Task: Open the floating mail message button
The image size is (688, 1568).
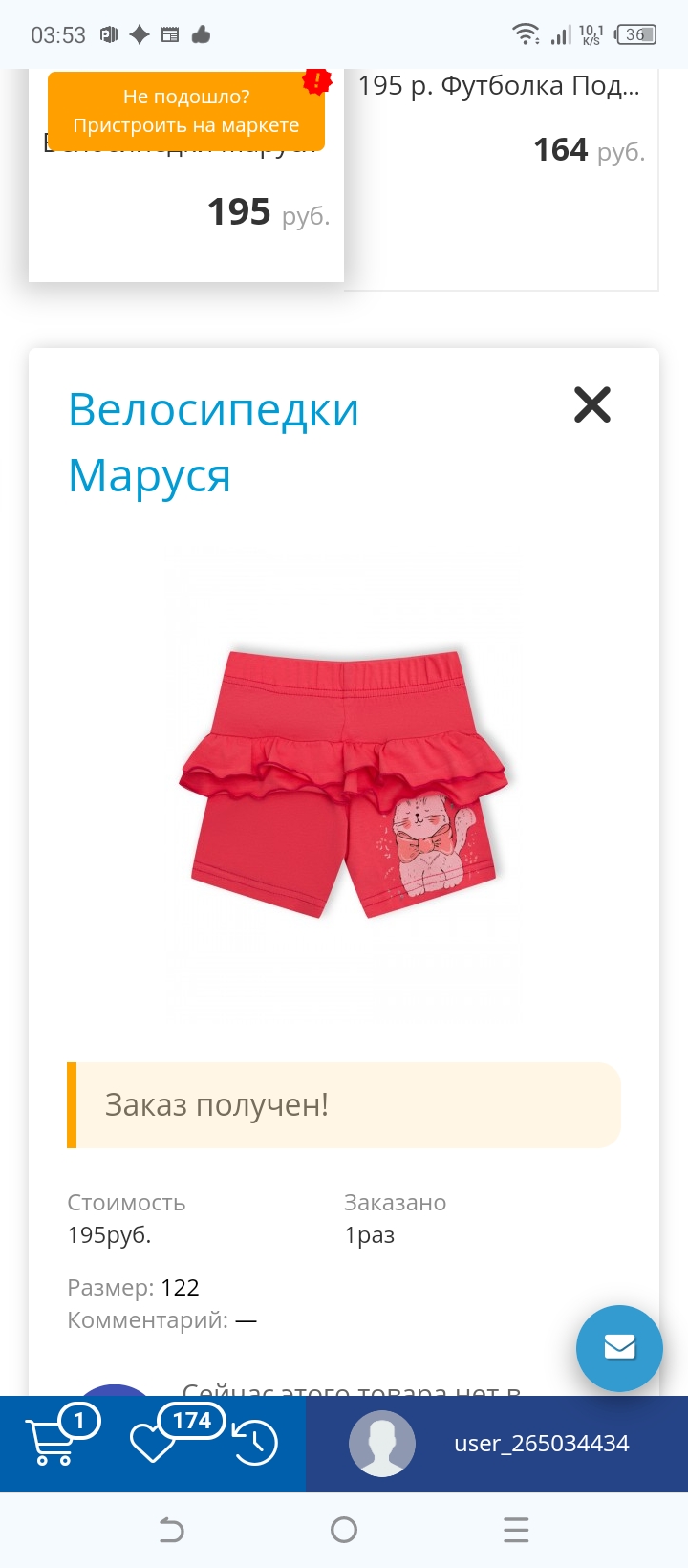Action: (619, 1347)
